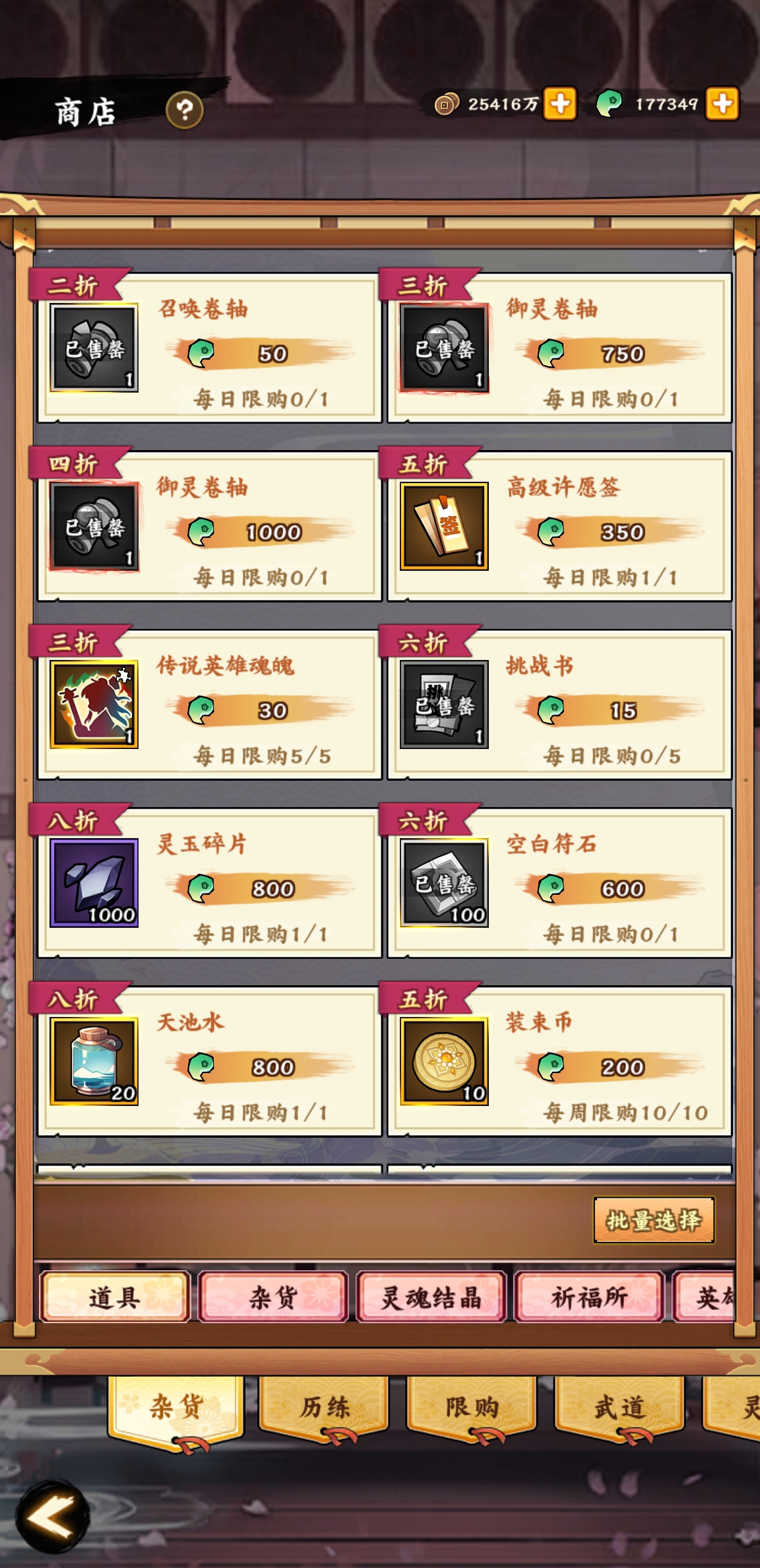Screen dimensions: 760x1568
Task: Add more jade currency with plus button
Action: [722, 104]
